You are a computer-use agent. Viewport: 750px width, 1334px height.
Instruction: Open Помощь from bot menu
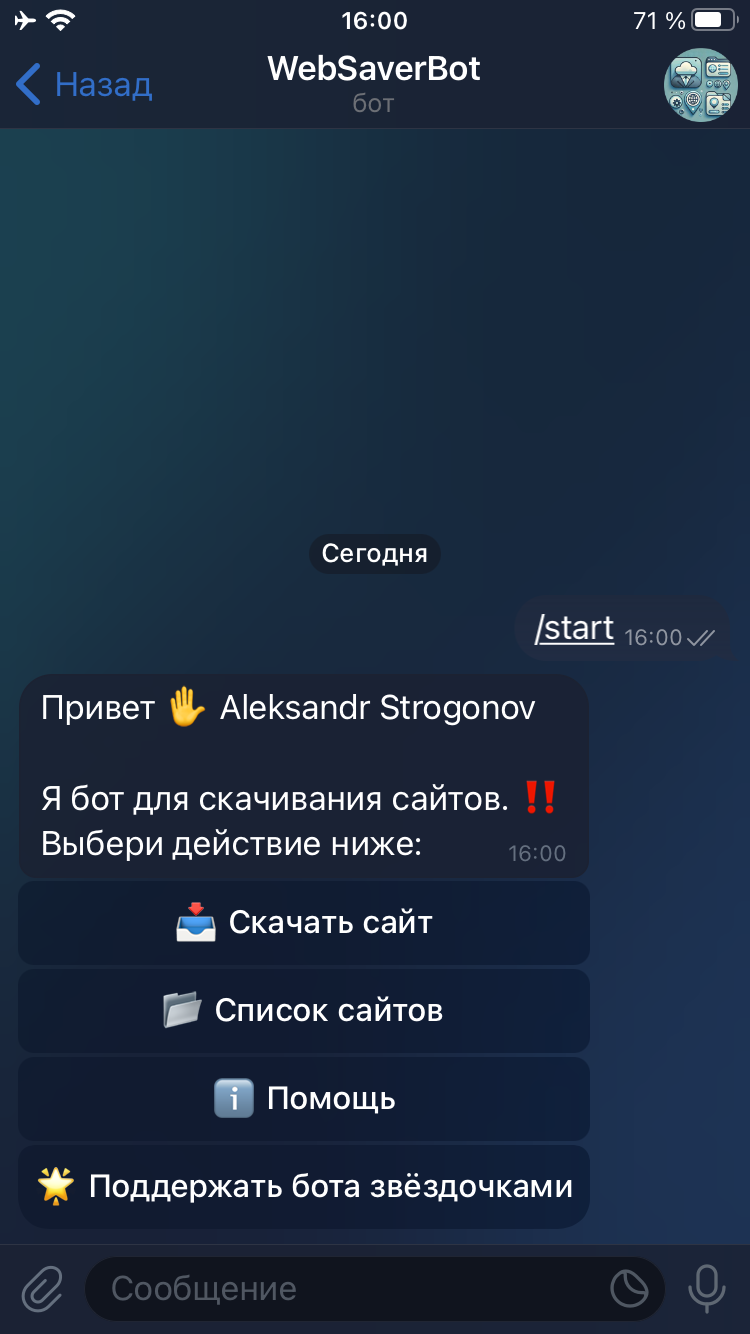304,1098
